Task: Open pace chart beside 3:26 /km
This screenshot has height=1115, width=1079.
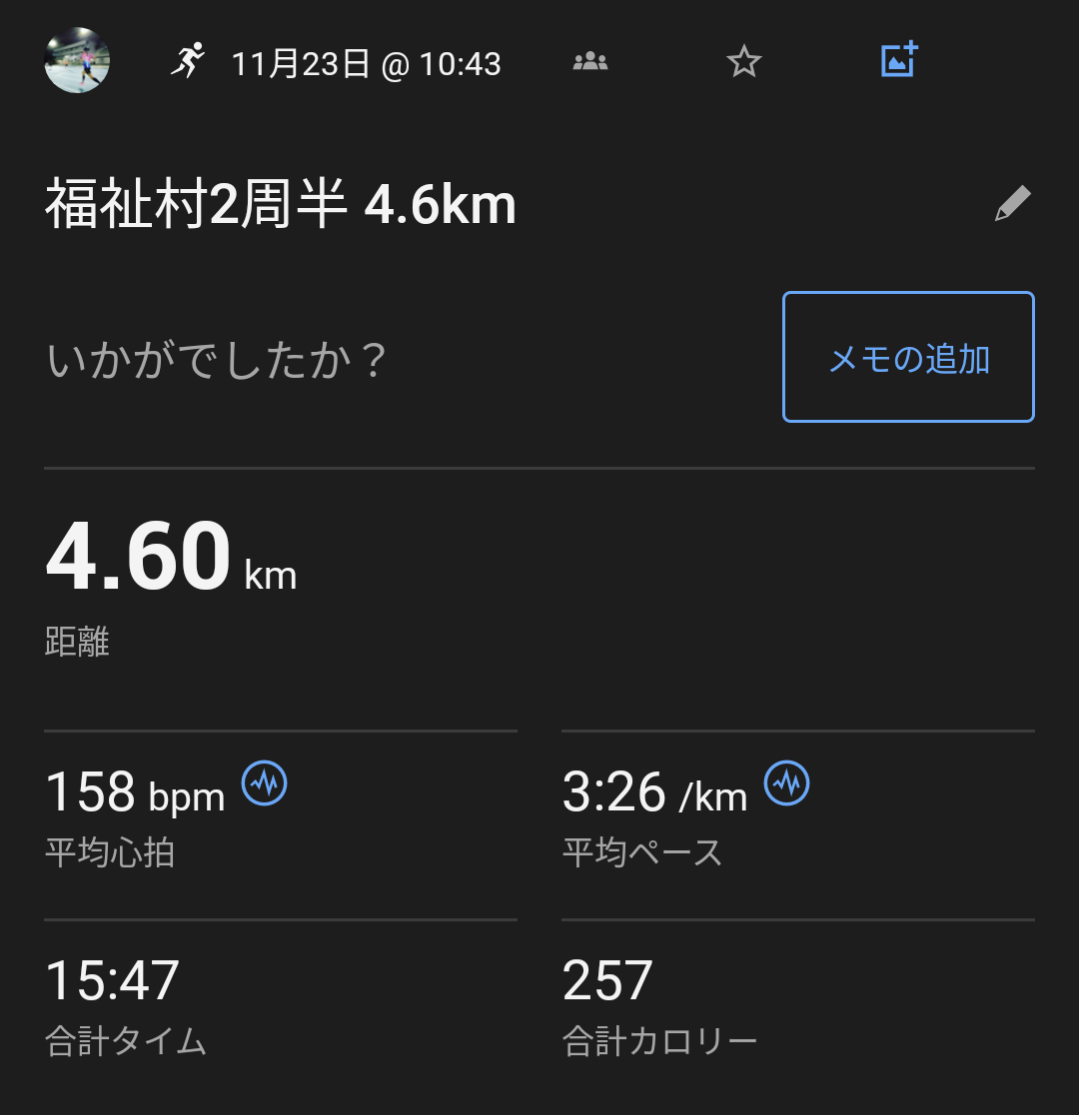Action: click(787, 784)
